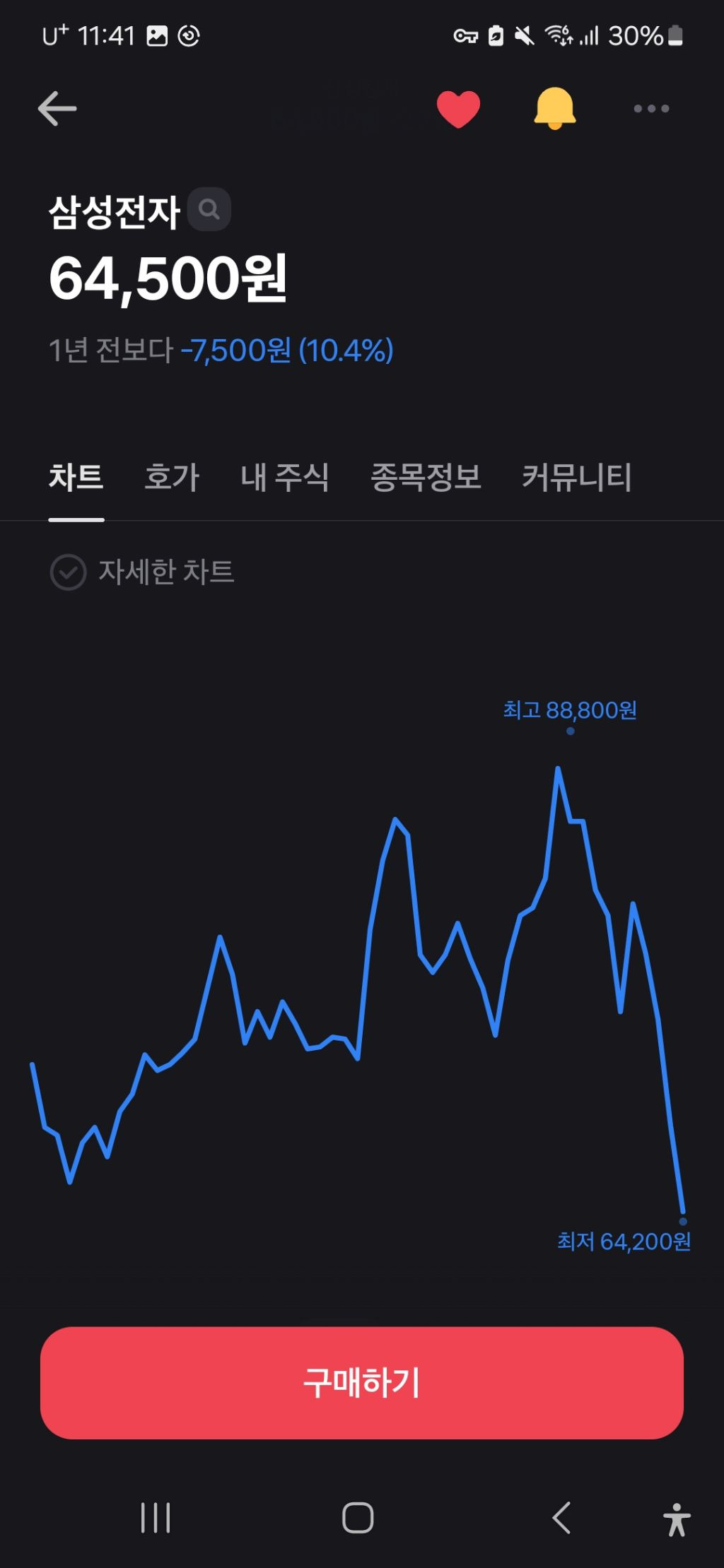724x1568 pixels.
Task: Go to the system home screen
Action: point(358,1518)
